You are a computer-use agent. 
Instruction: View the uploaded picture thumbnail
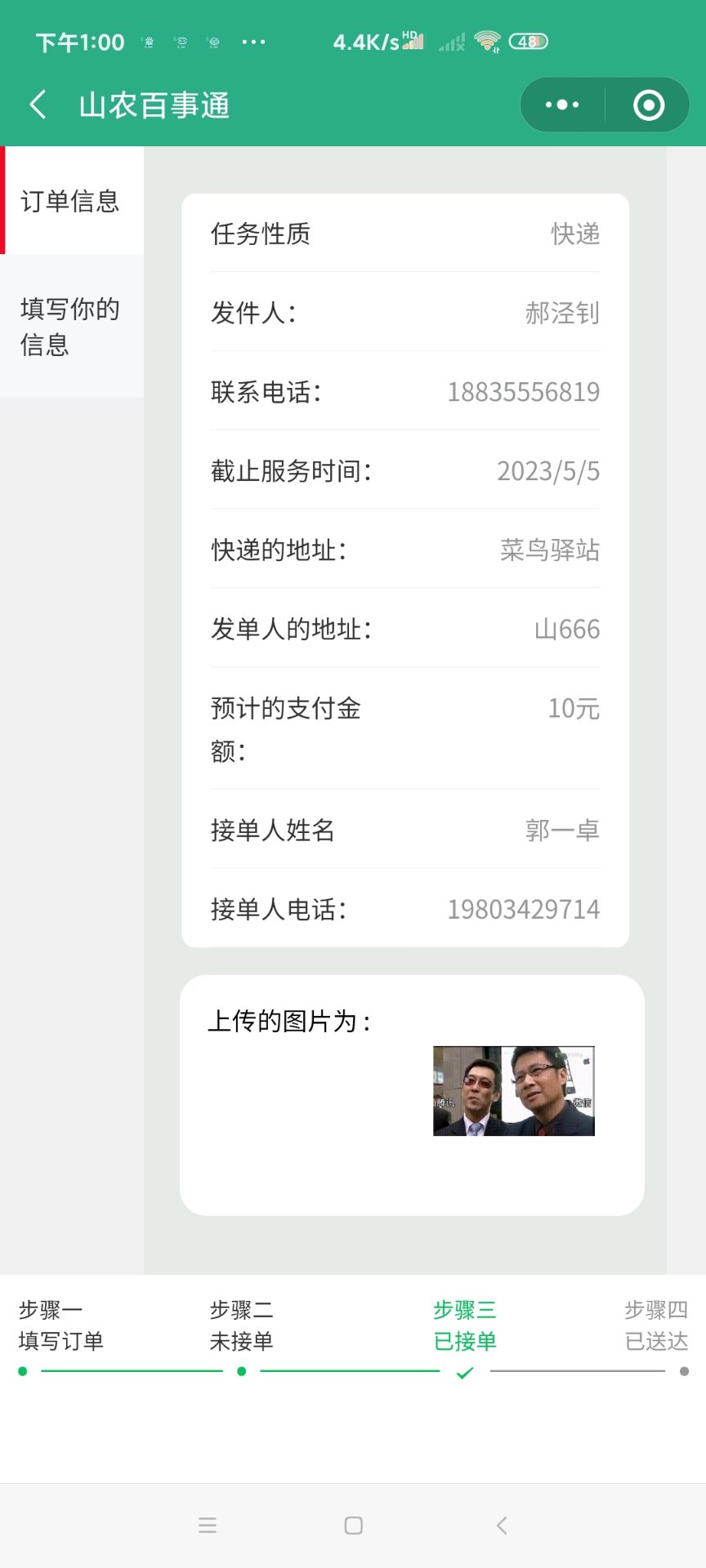(513, 1091)
